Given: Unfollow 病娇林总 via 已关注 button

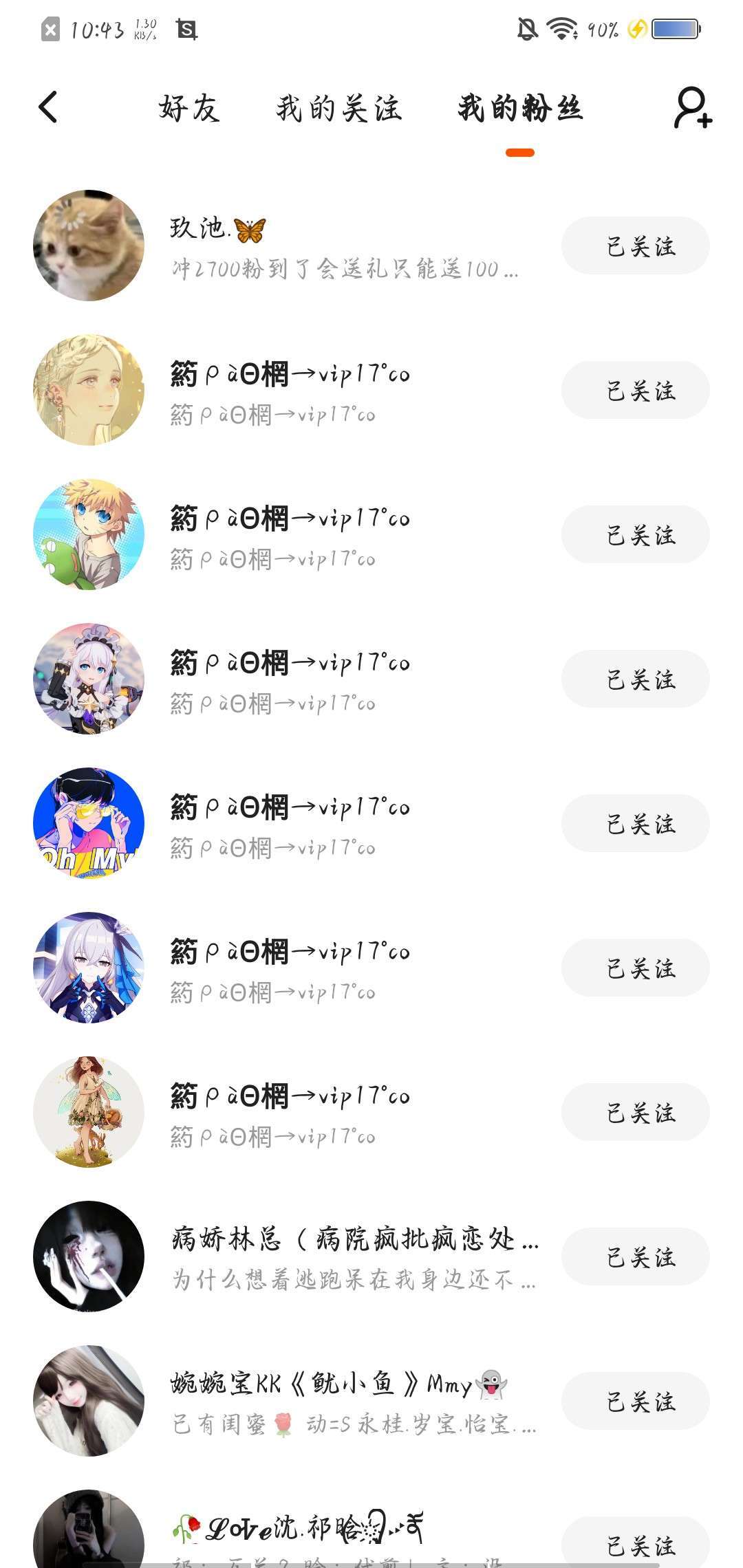Looking at the screenshot, I should coord(635,1257).
